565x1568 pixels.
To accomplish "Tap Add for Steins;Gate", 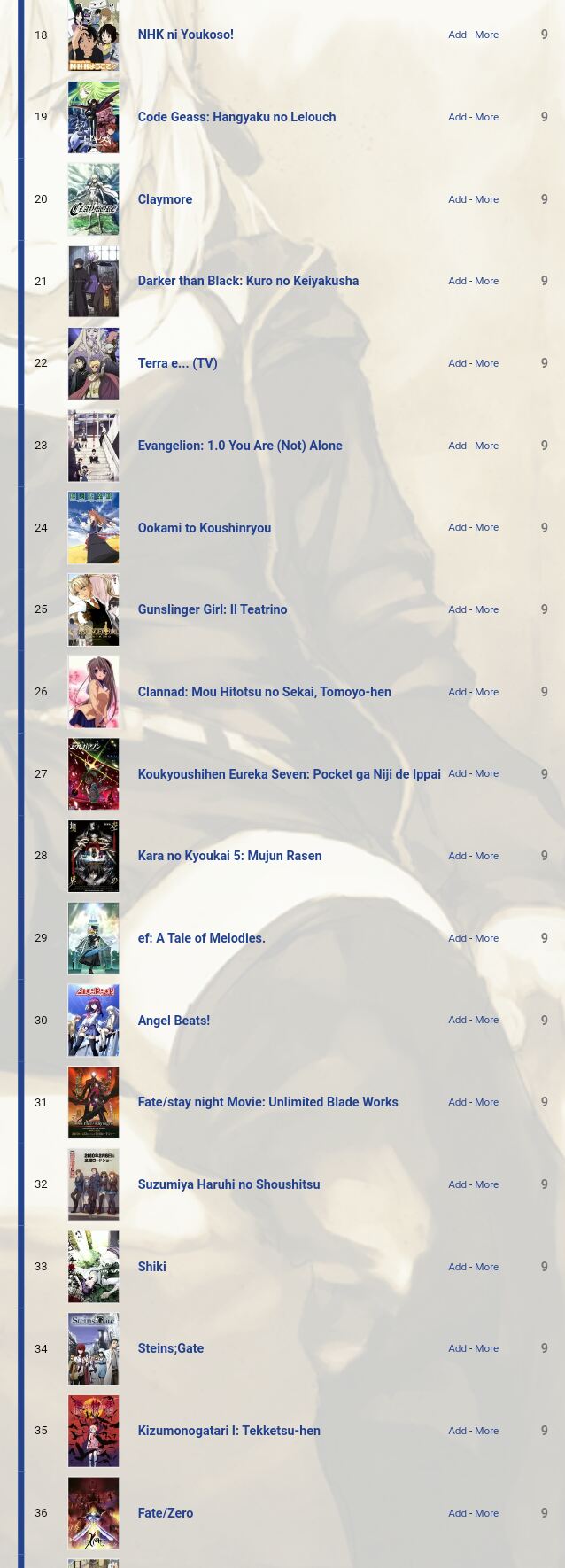I will tap(457, 1348).
